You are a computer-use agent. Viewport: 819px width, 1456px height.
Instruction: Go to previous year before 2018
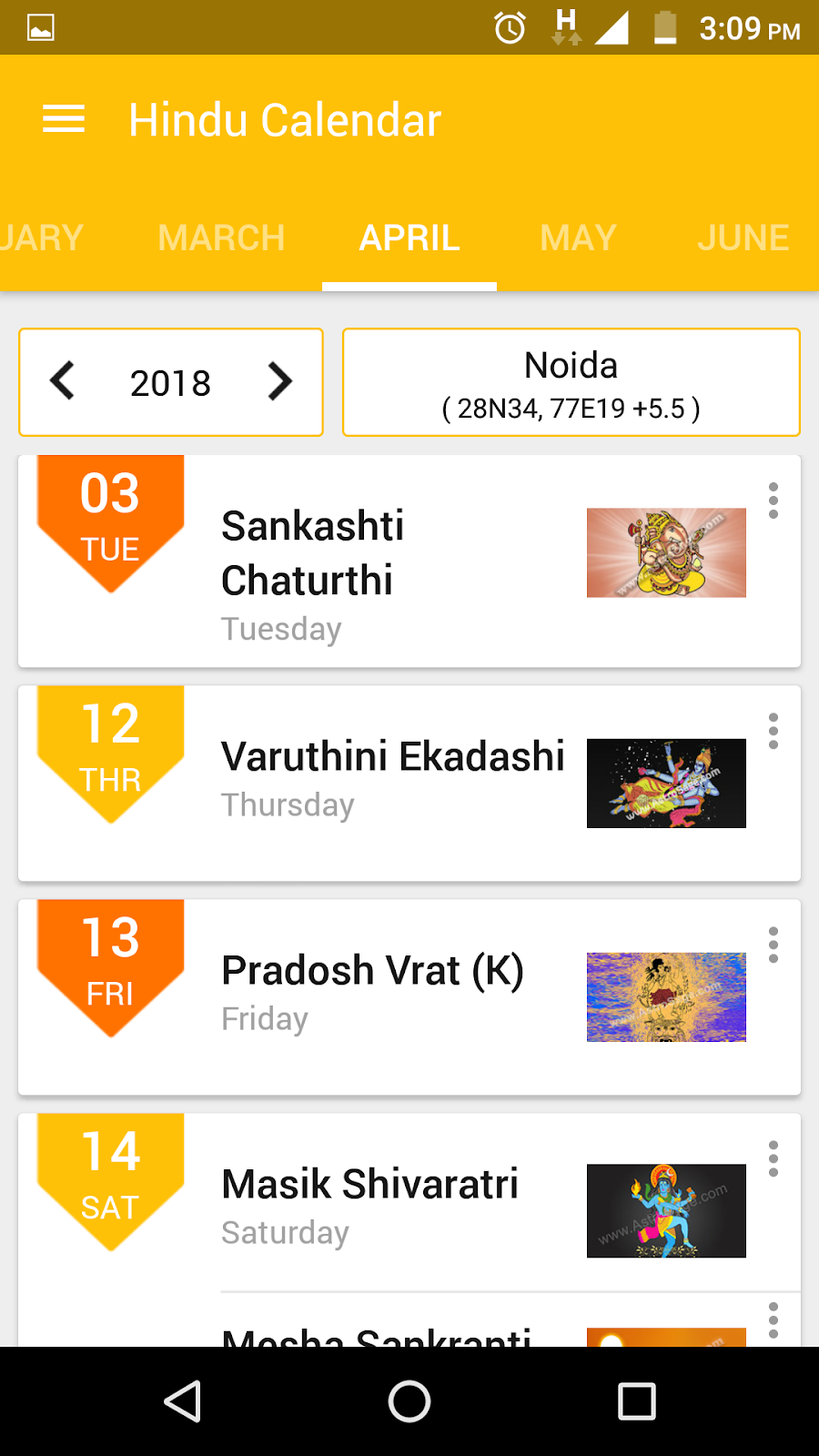[63, 381]
